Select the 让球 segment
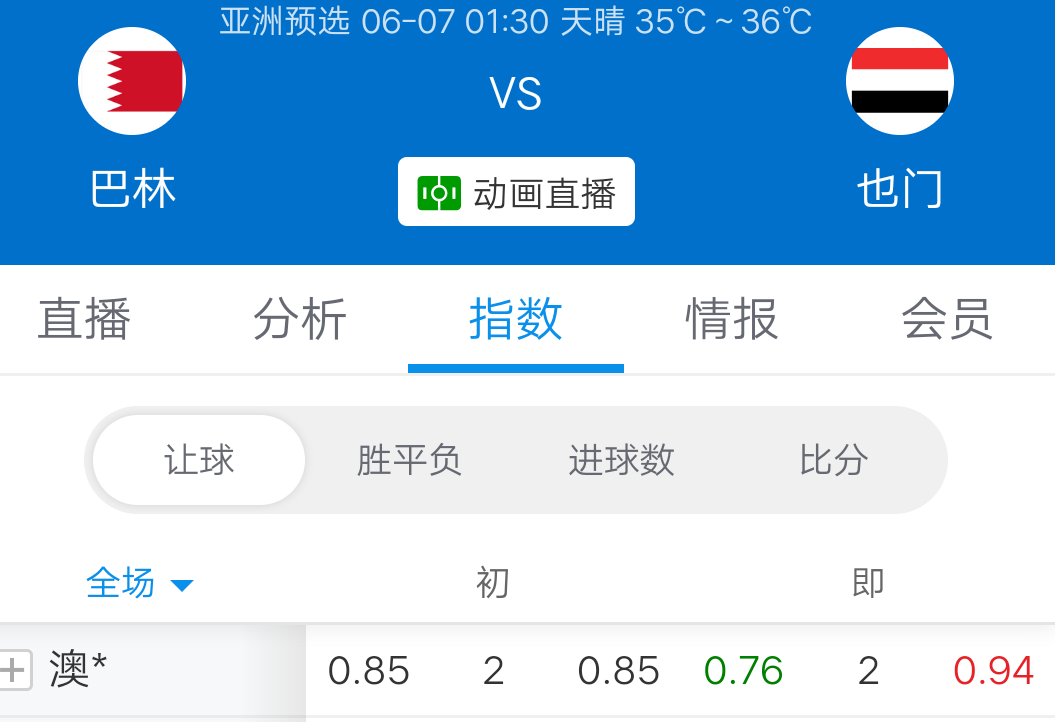Viewport: 1055px width, 722px height. click(x=199, y=460)
